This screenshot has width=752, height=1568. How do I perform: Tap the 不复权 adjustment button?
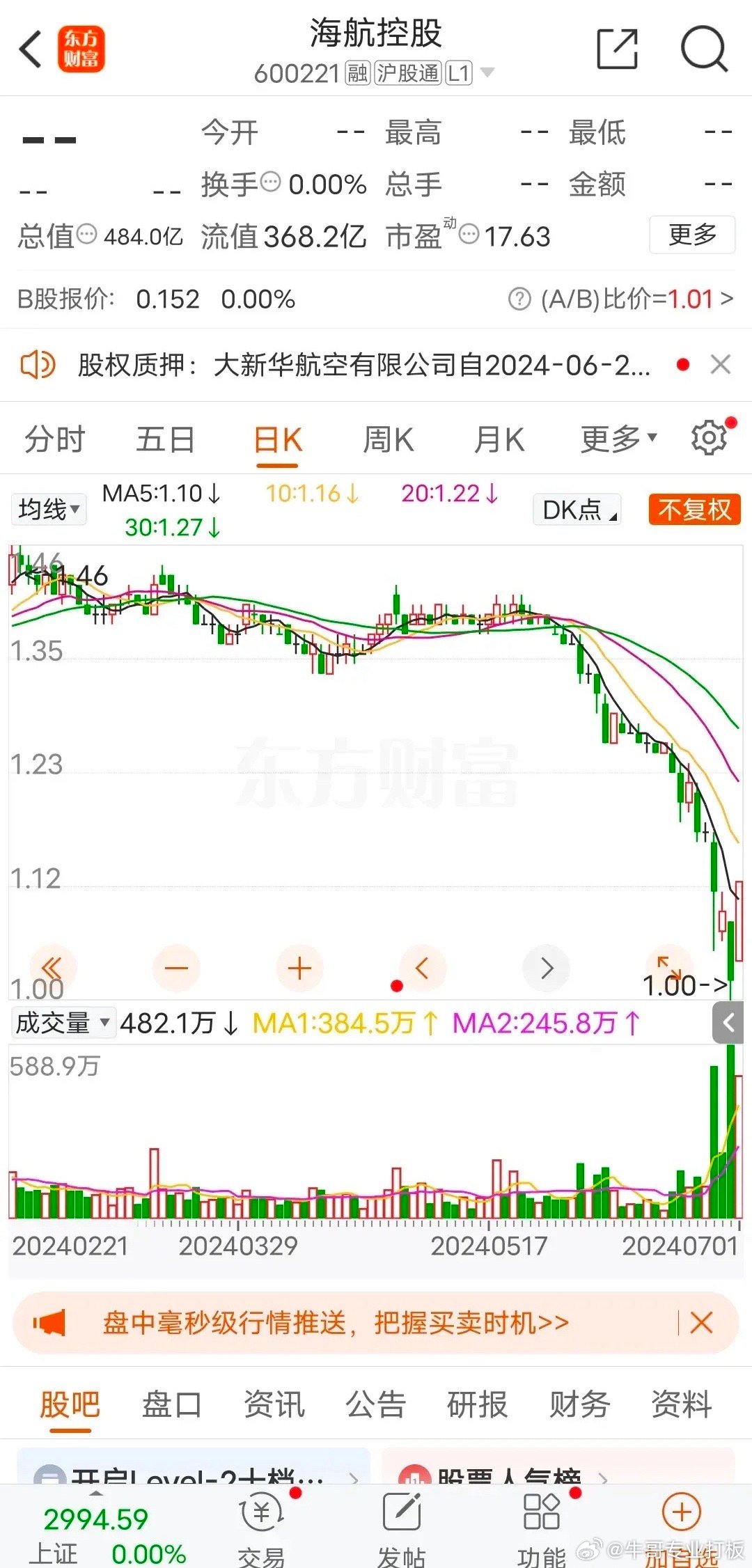coord(694,510)
